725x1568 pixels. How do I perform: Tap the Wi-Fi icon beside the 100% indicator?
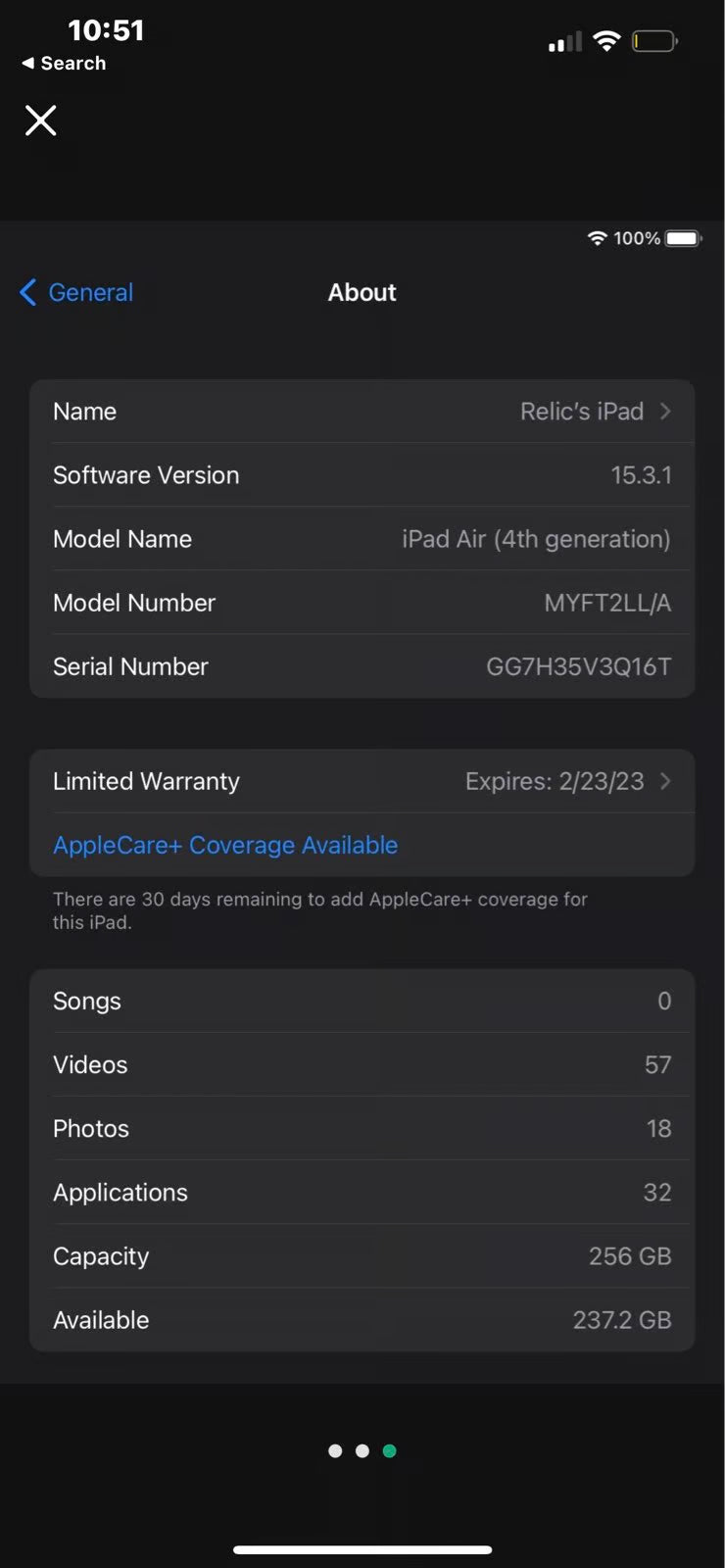tap(598, 238)
